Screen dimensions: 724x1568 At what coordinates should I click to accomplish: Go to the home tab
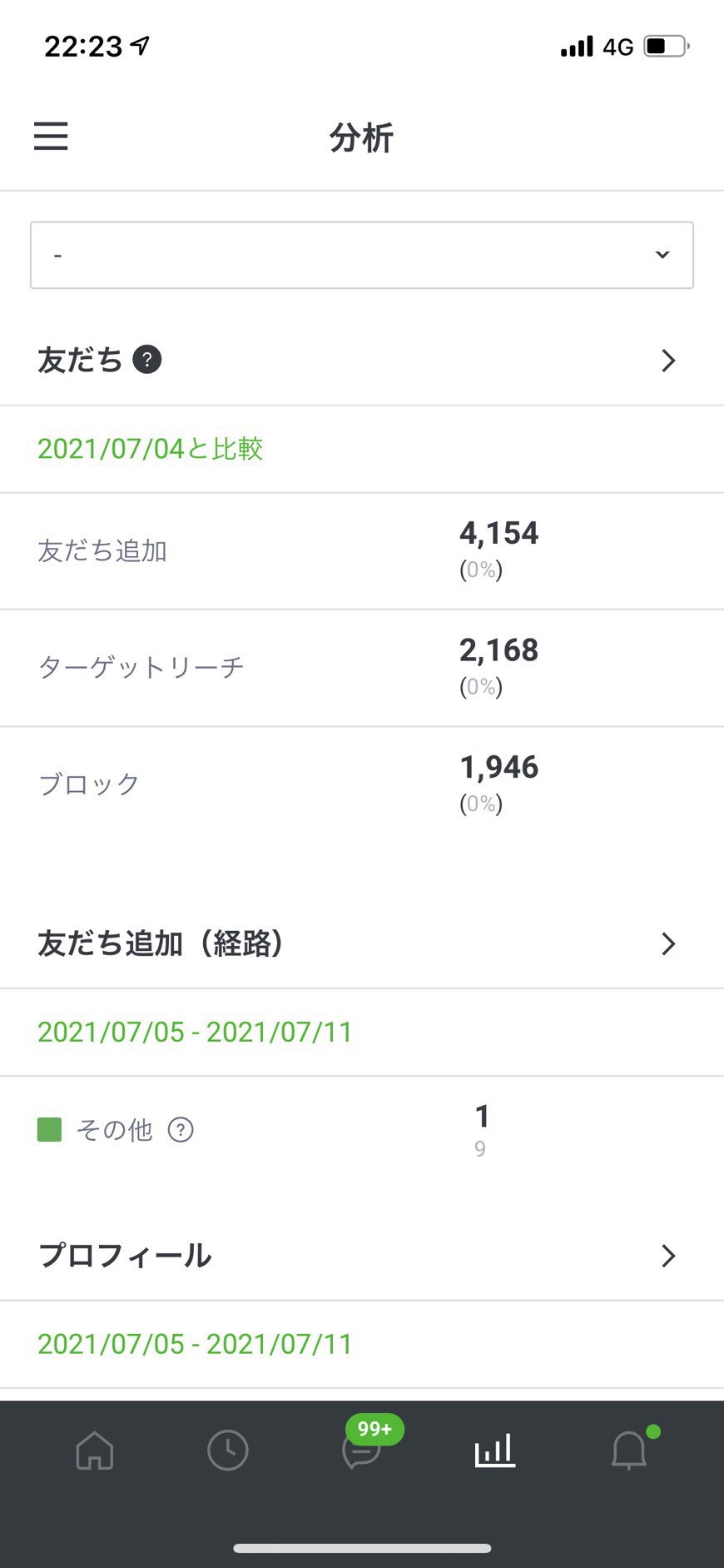click(95, 1451)
